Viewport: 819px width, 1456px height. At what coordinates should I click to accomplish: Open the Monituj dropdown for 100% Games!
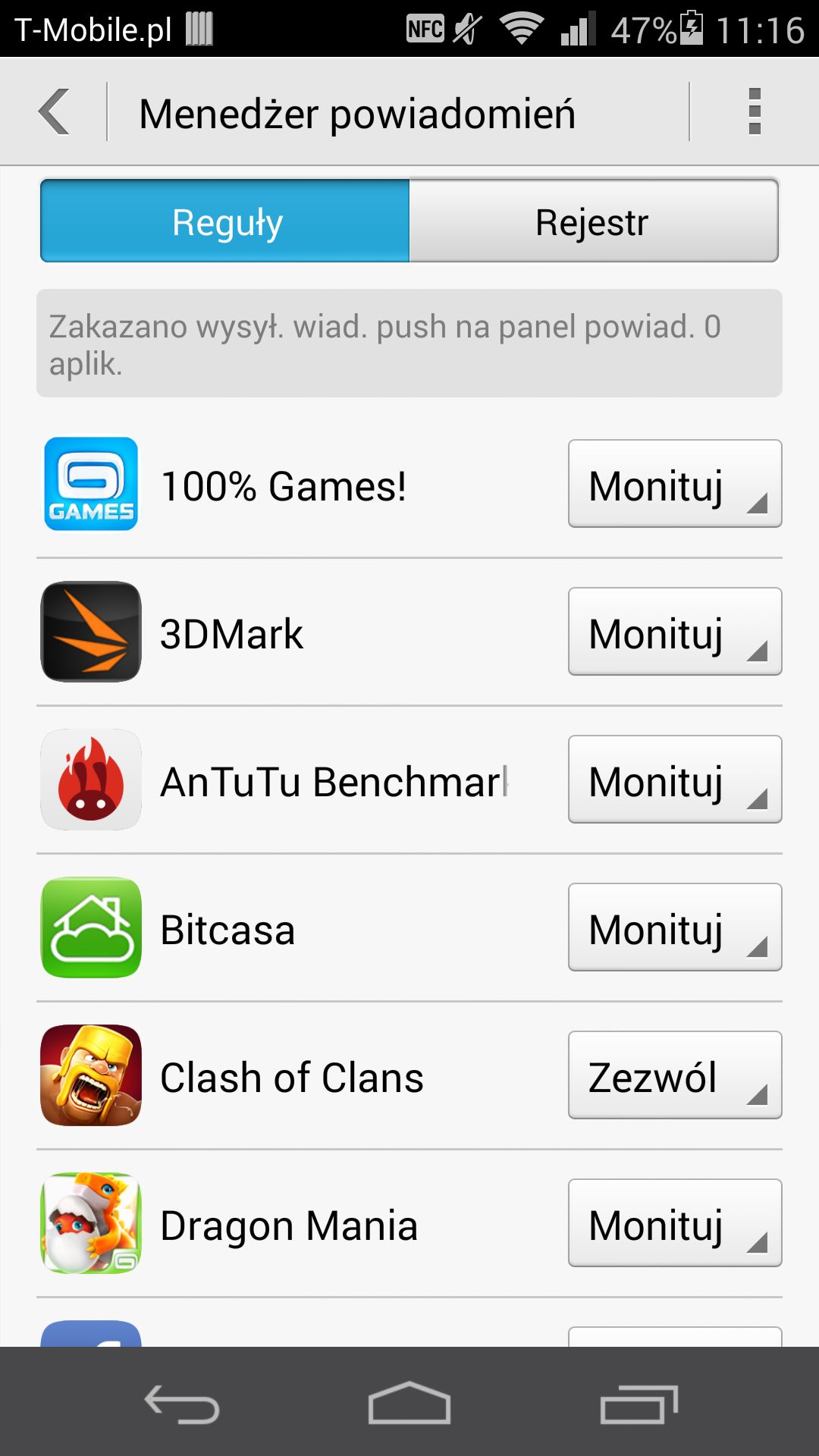click(675, 484)
